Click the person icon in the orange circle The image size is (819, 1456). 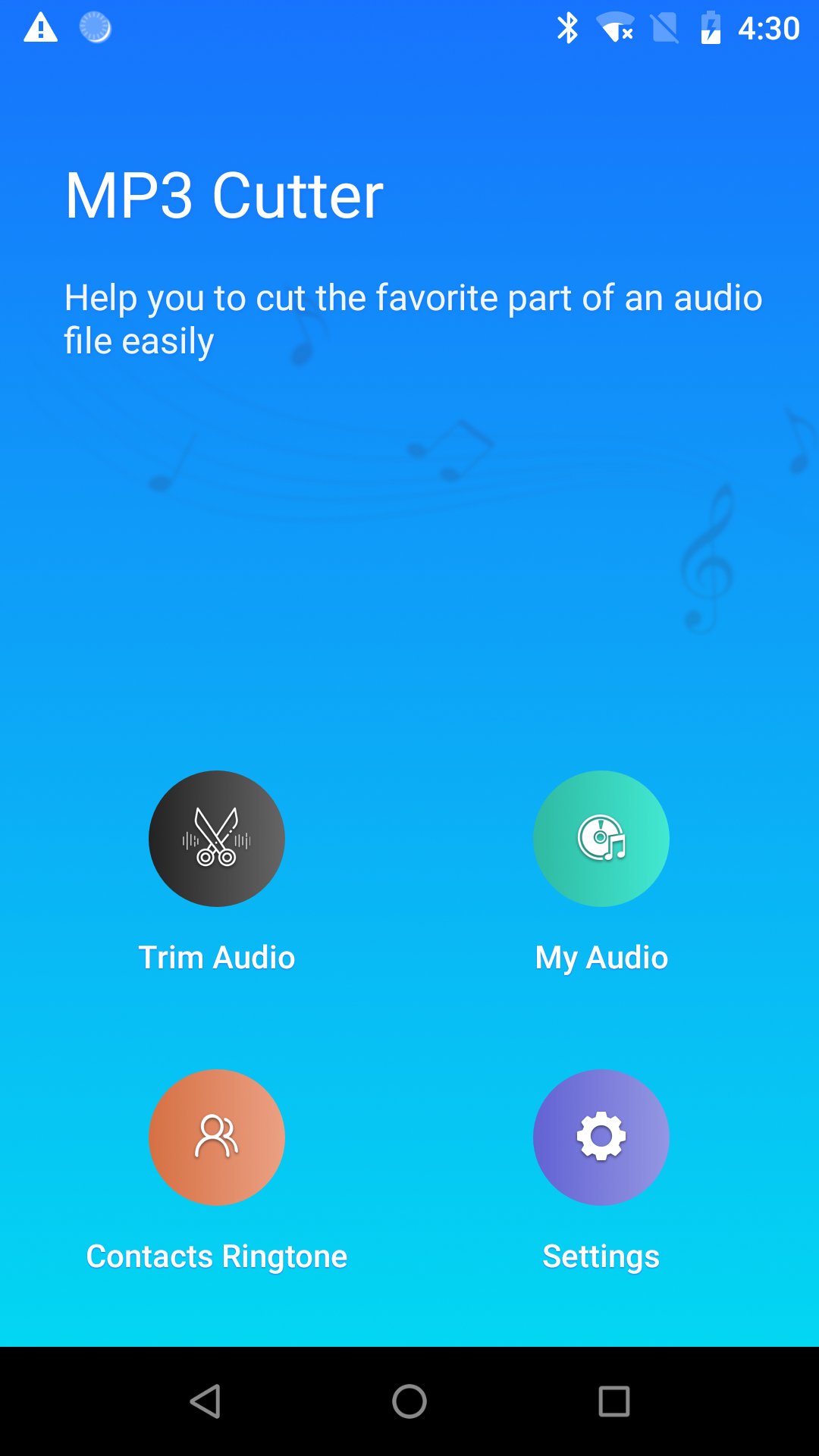(x=216, y=1137)
